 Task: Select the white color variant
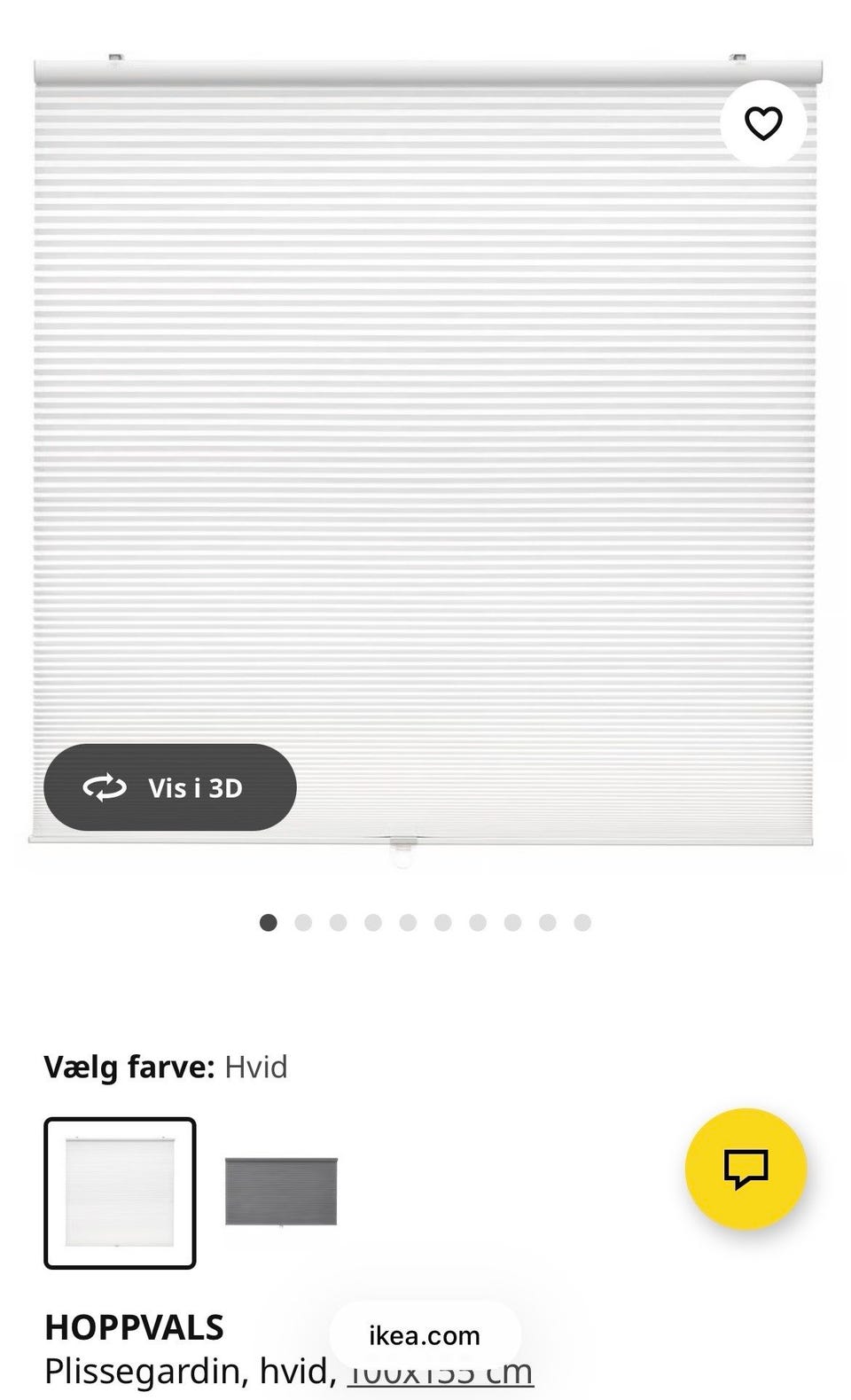[x=120, y=1193]
